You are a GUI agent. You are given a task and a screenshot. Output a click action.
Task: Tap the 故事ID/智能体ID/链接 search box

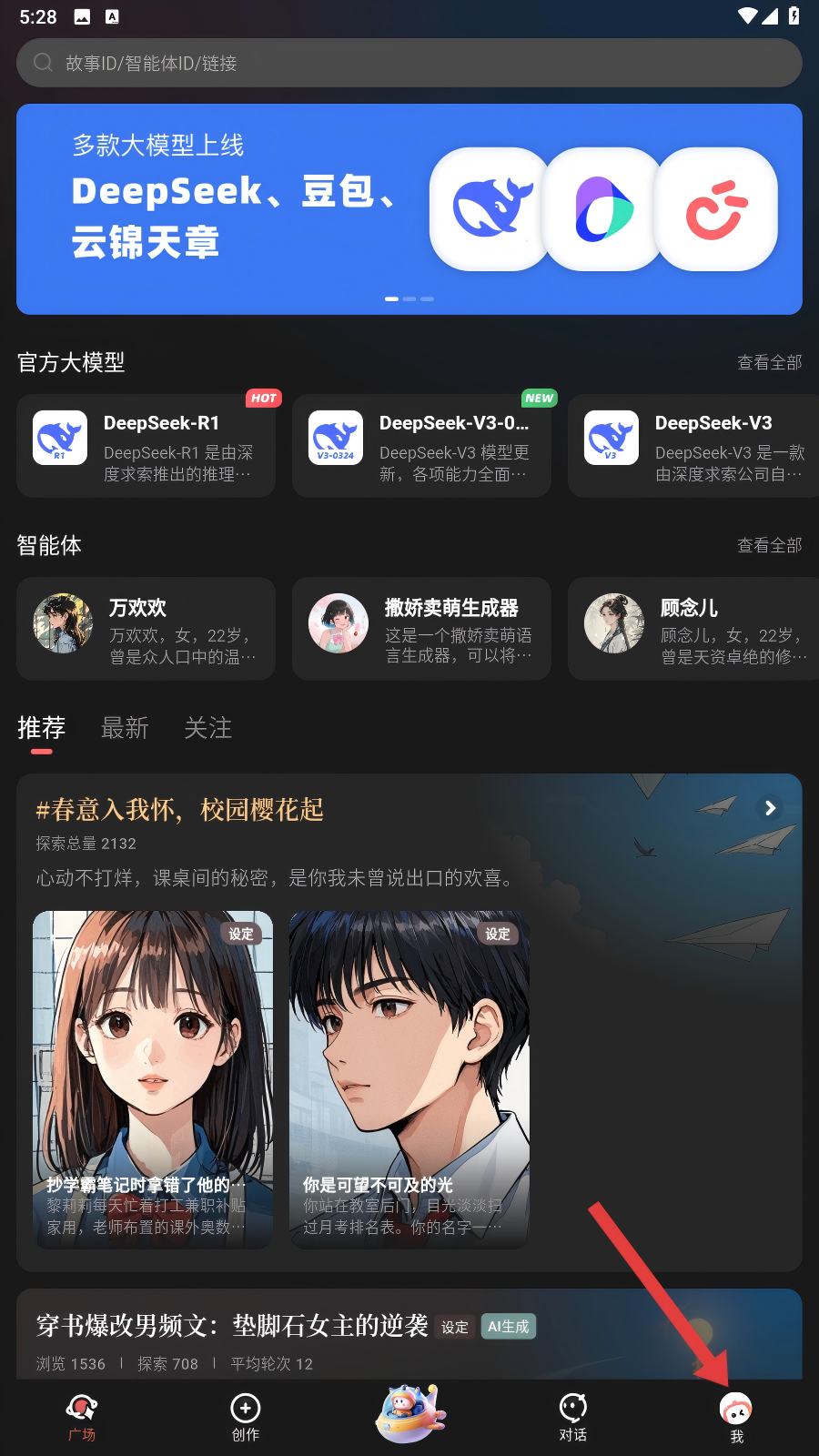pos(409,63)
